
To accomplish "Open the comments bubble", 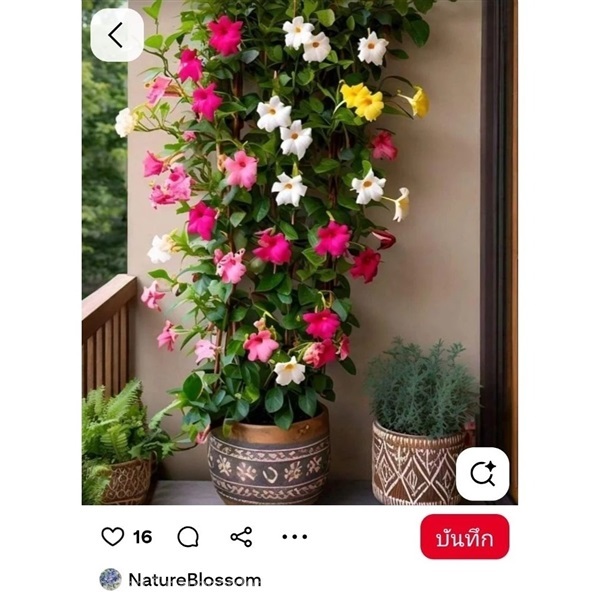I will coord(188,537).
